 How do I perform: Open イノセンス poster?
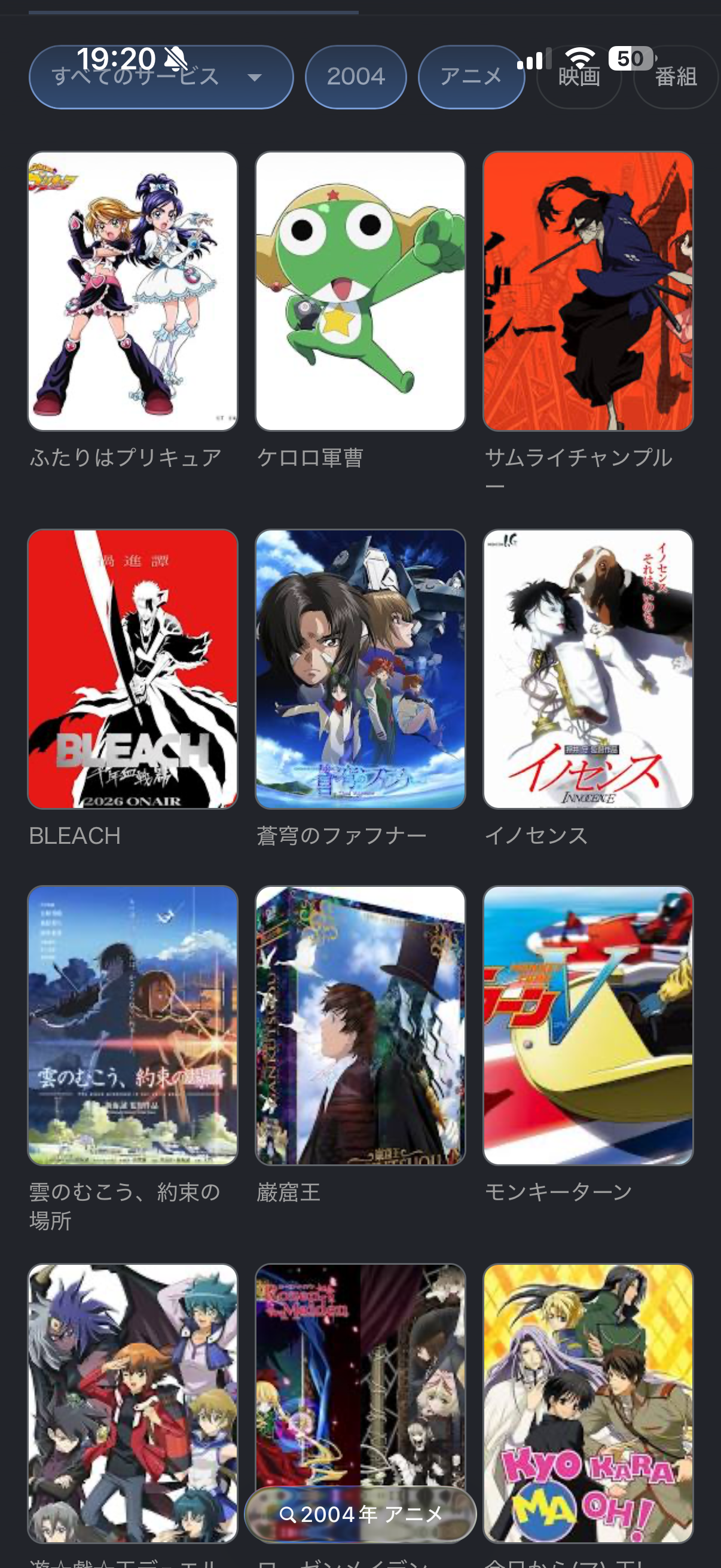point(588,669)
